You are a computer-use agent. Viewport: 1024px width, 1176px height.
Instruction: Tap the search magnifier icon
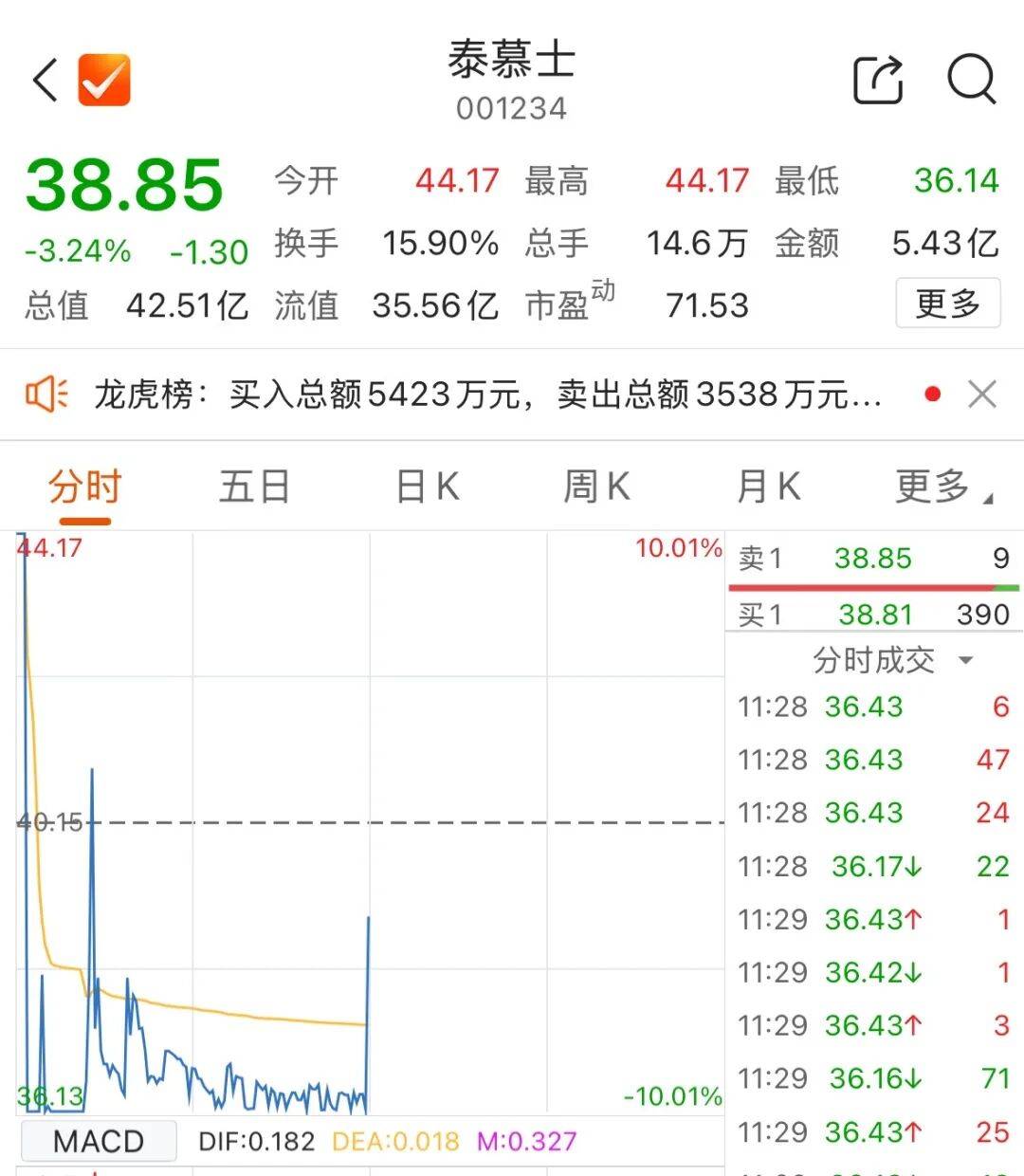click(969, 80)
